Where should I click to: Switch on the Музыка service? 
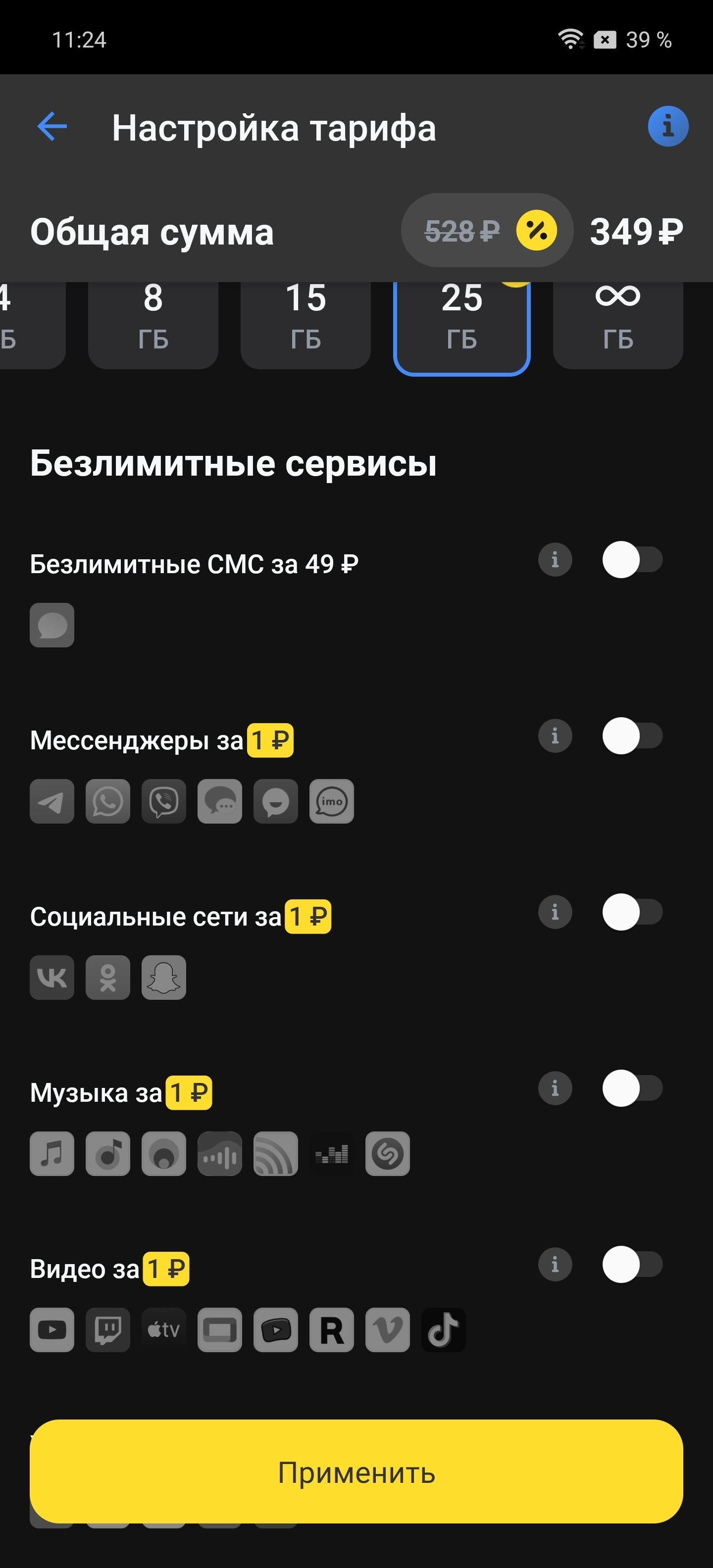(633, 1088)
